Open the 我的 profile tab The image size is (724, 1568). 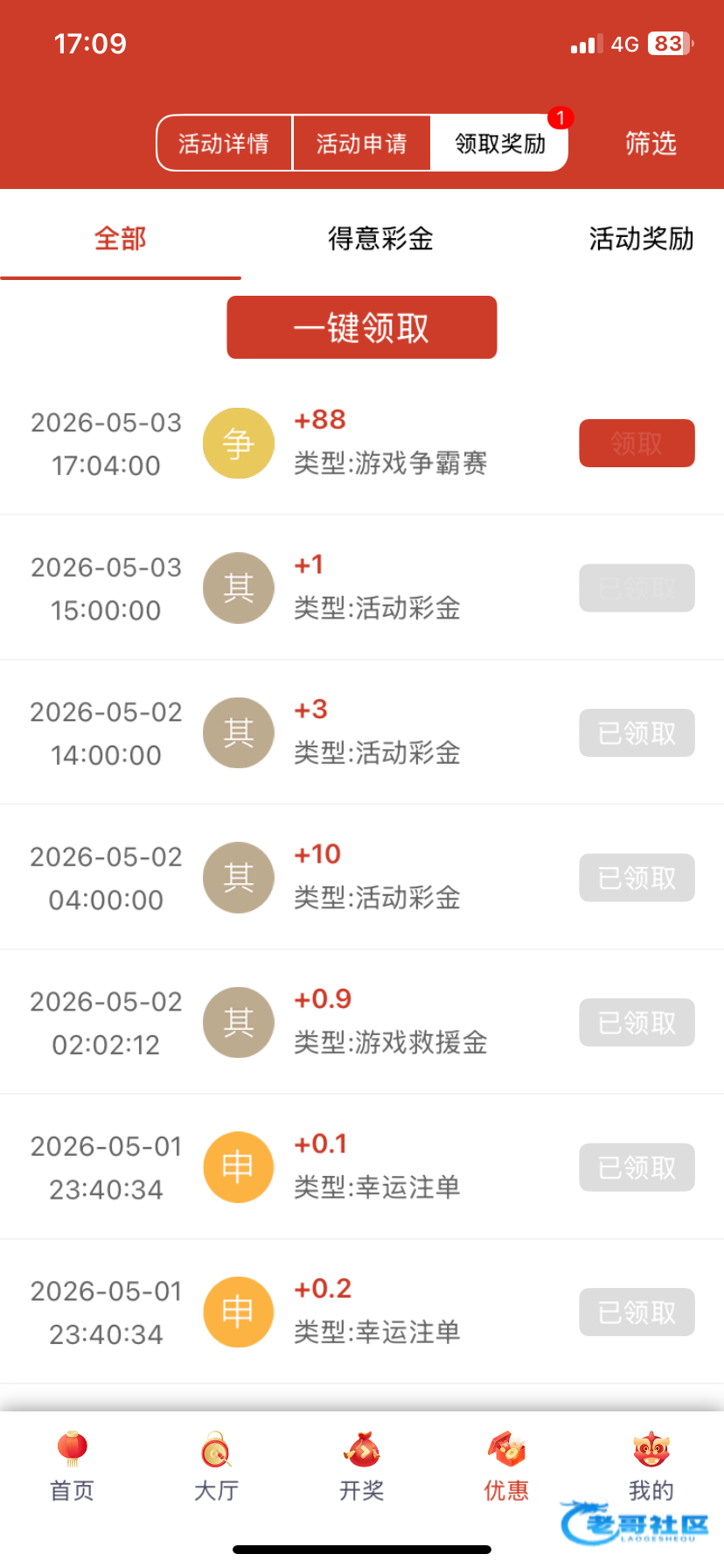point(651,1466)
